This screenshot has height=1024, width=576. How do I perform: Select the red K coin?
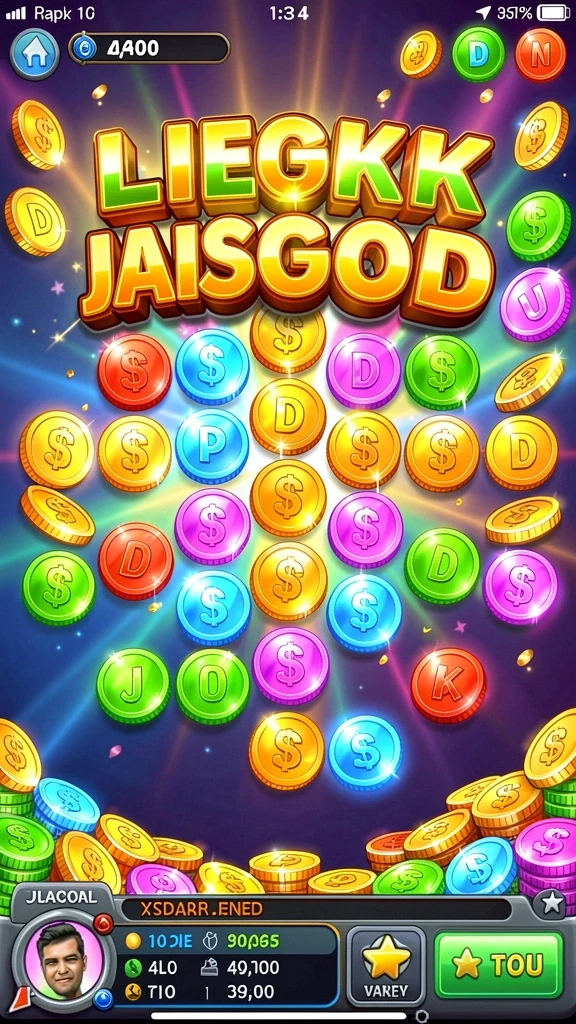(x=448, y=684)
